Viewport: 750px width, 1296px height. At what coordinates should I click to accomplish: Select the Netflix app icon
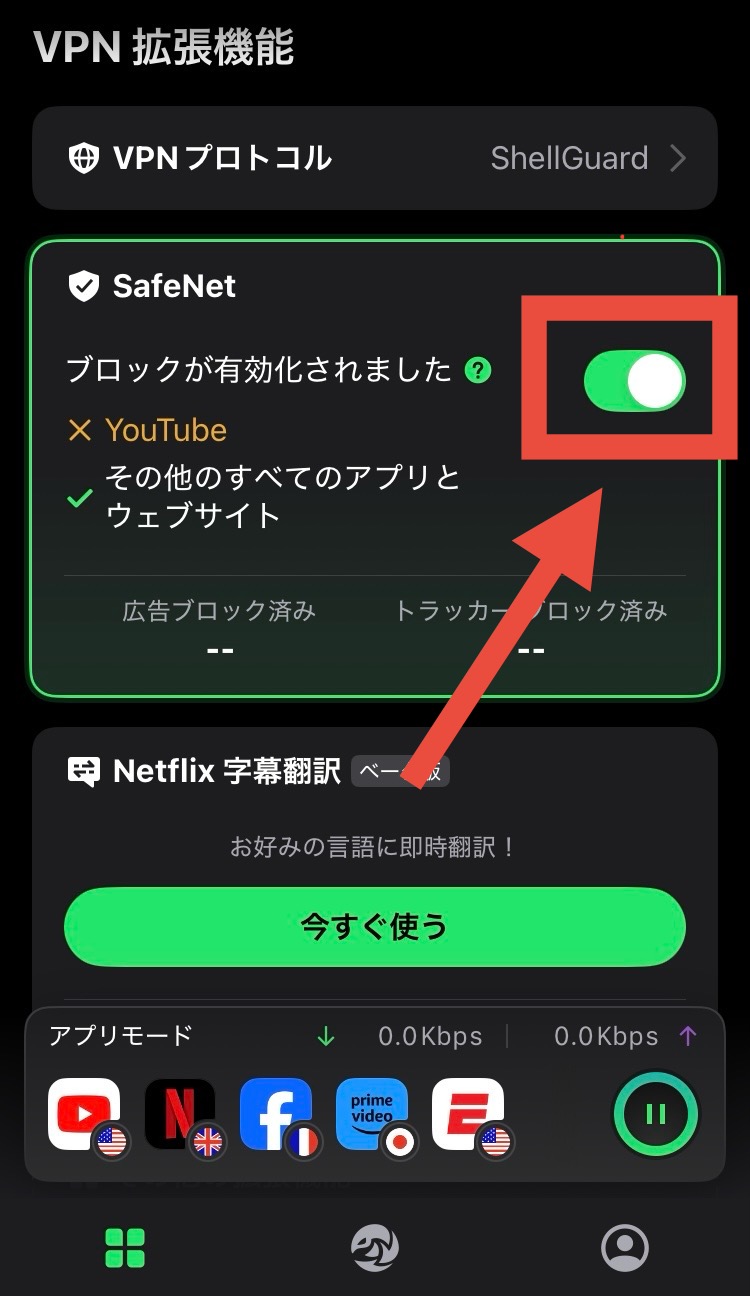180,1111
